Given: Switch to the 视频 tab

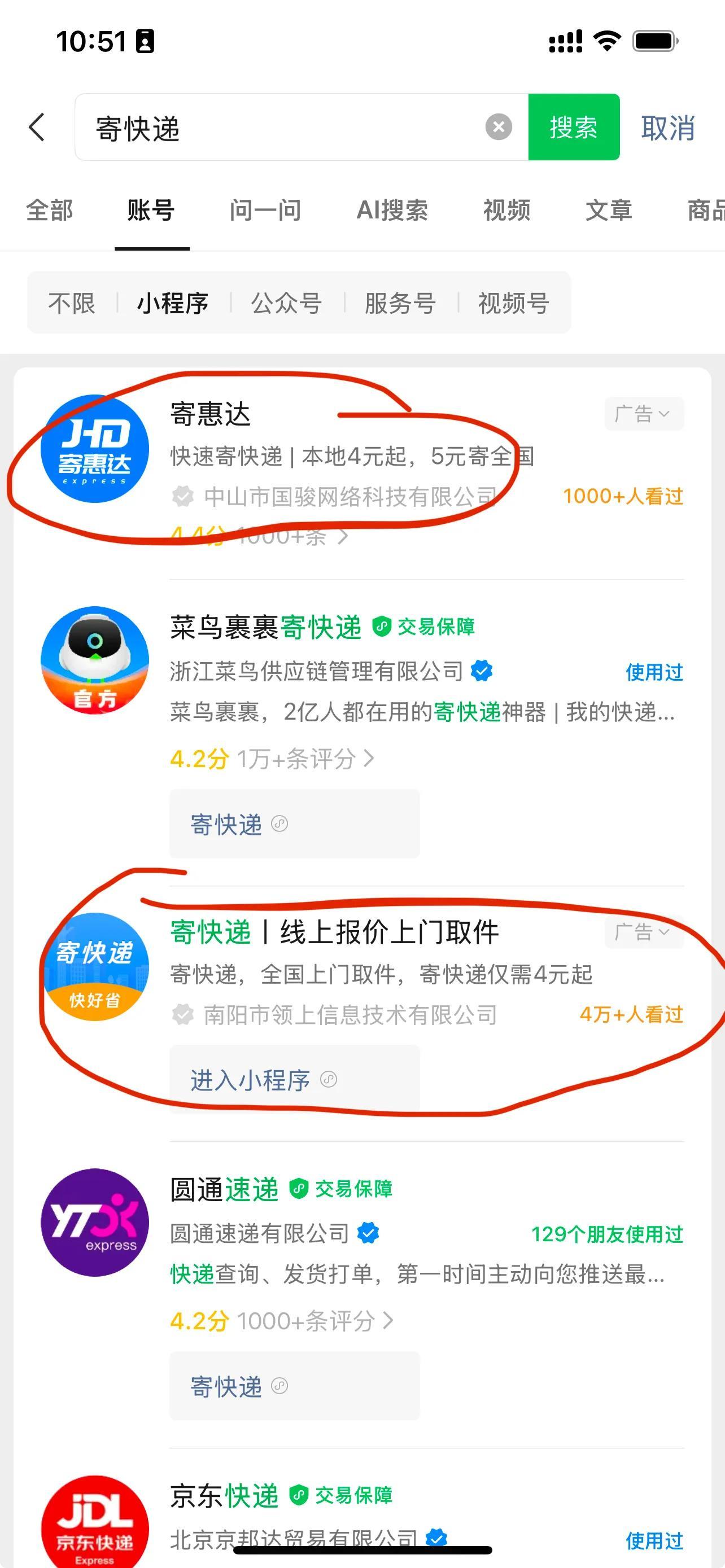Looking at the screenshot, I should point(506,211).
